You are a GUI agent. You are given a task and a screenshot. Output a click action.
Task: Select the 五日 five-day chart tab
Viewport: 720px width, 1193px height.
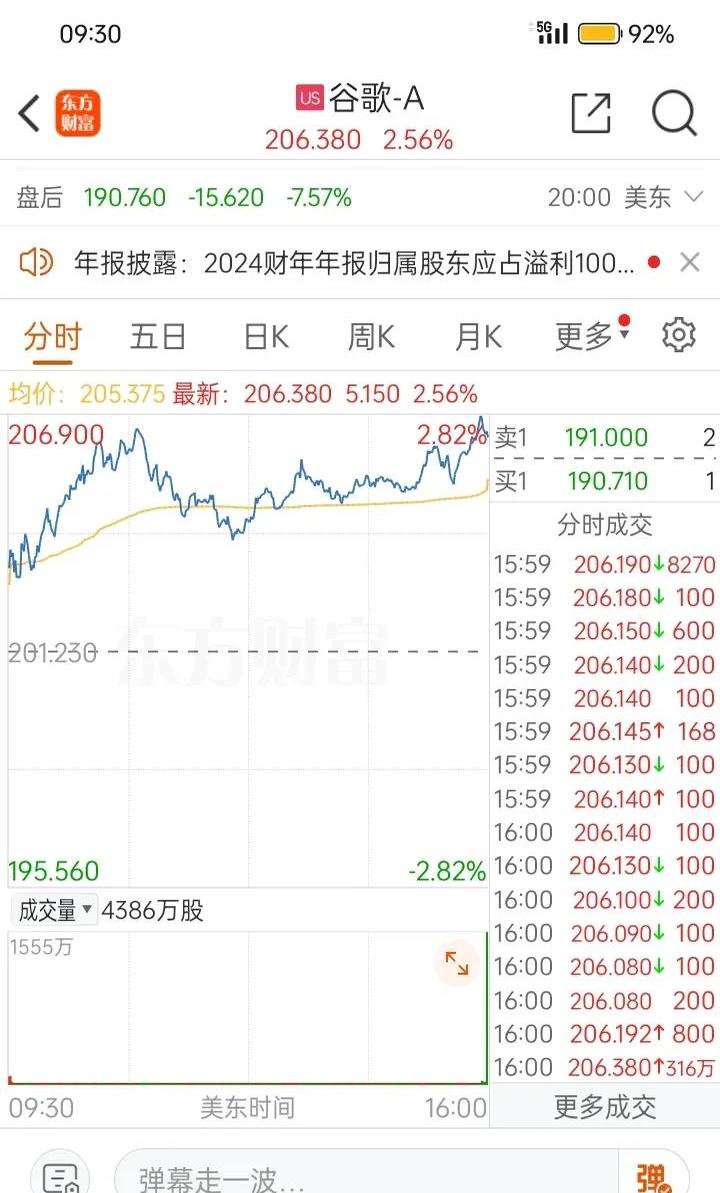(x=157, y=337)
